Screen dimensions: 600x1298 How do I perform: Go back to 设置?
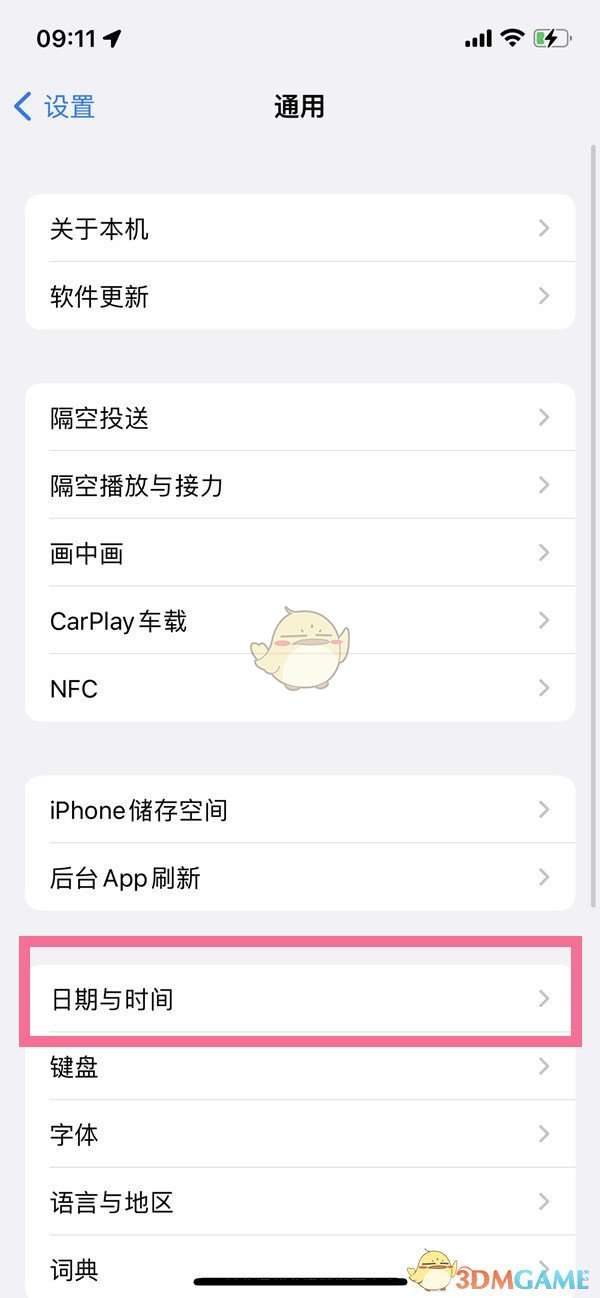55,106
